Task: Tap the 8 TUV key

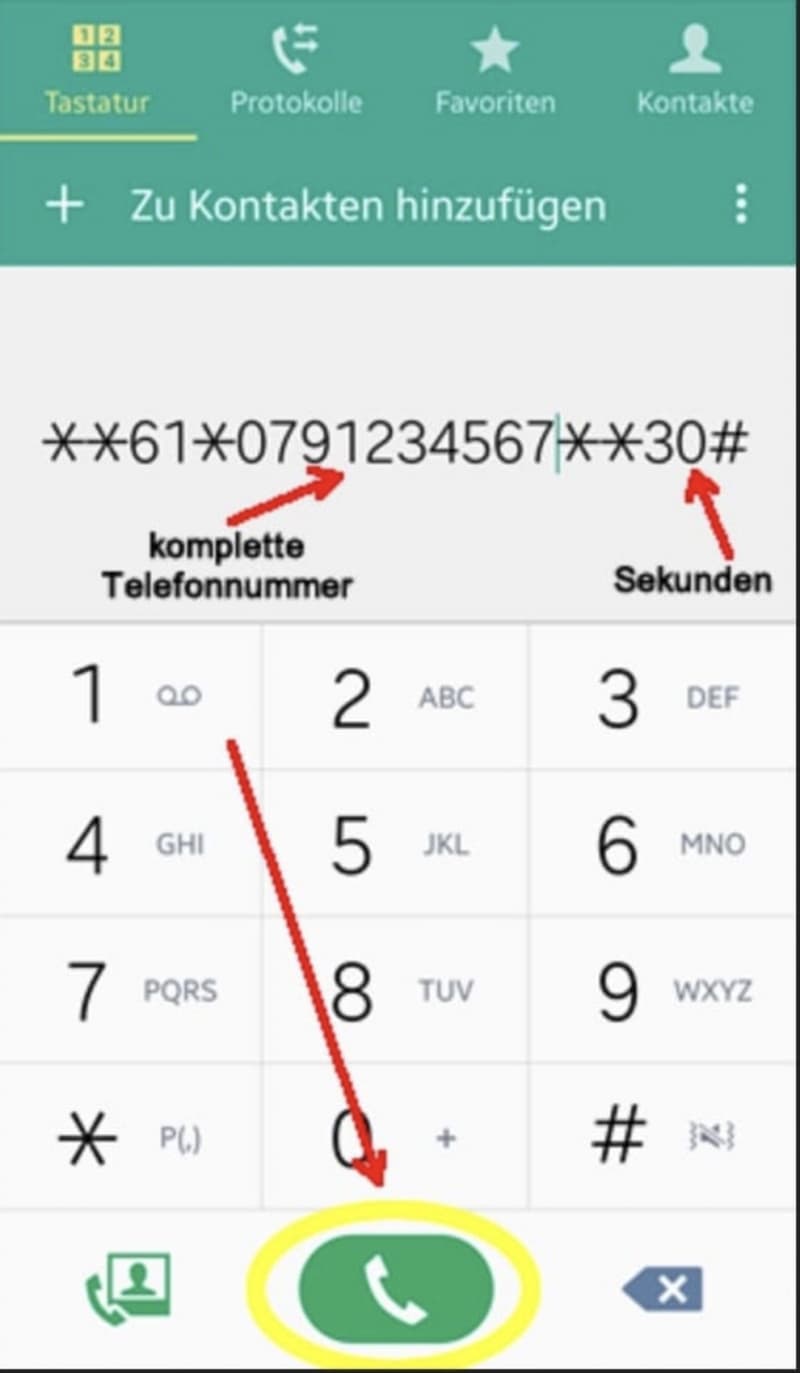Action: (x=395, y=990)
